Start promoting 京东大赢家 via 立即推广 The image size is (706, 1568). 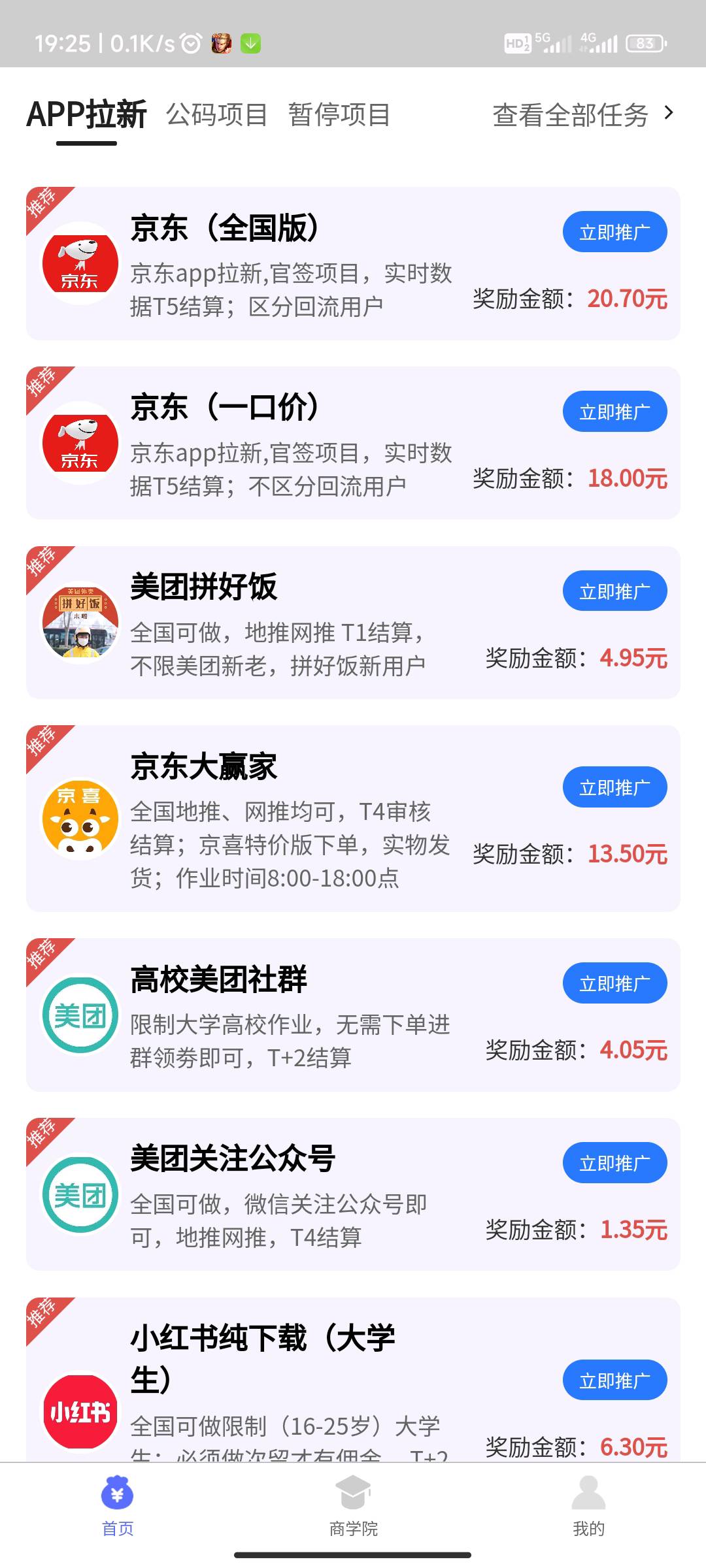click(x=614, y=787)
